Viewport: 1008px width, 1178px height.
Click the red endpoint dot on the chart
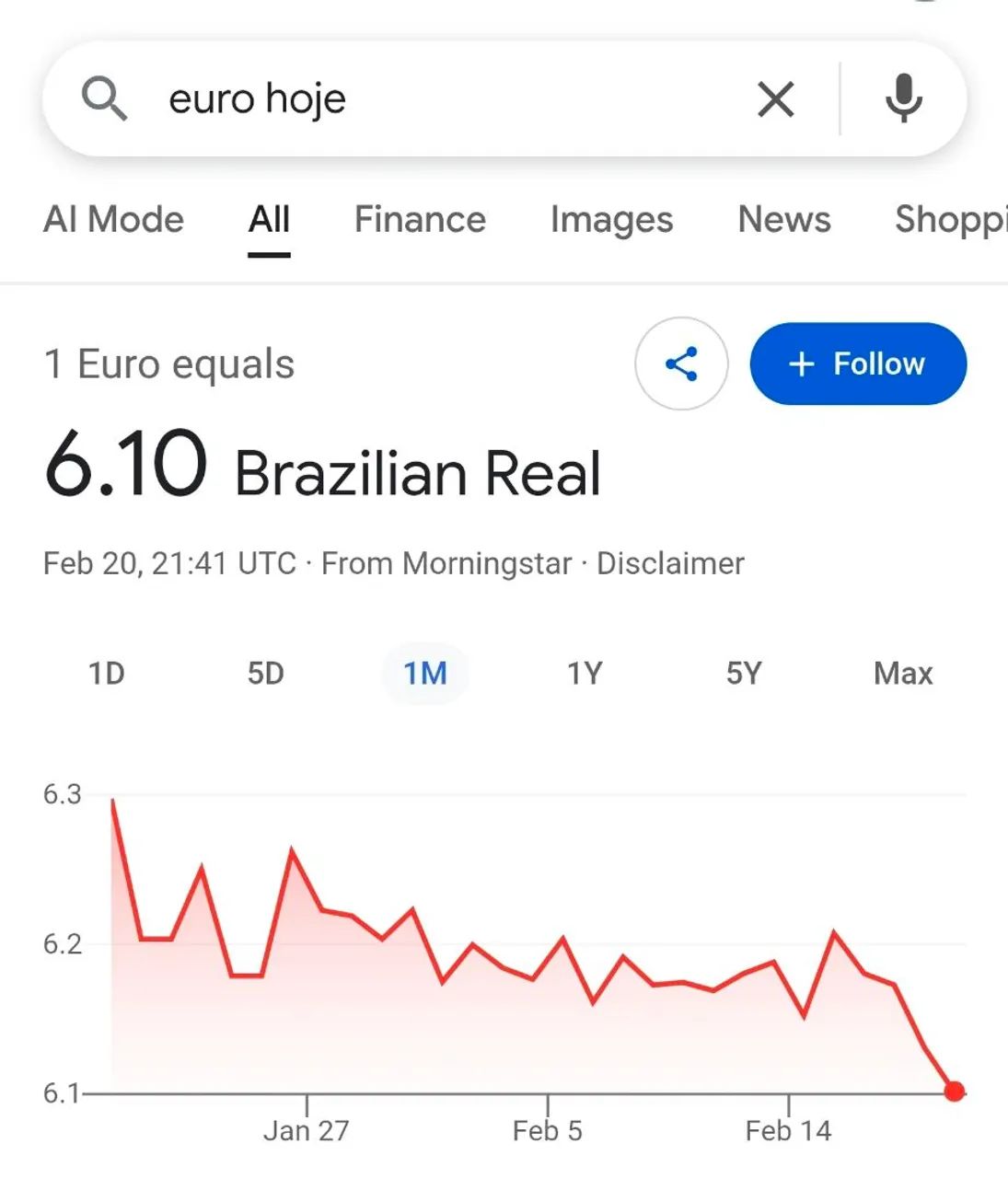(x=954, y=1091)
